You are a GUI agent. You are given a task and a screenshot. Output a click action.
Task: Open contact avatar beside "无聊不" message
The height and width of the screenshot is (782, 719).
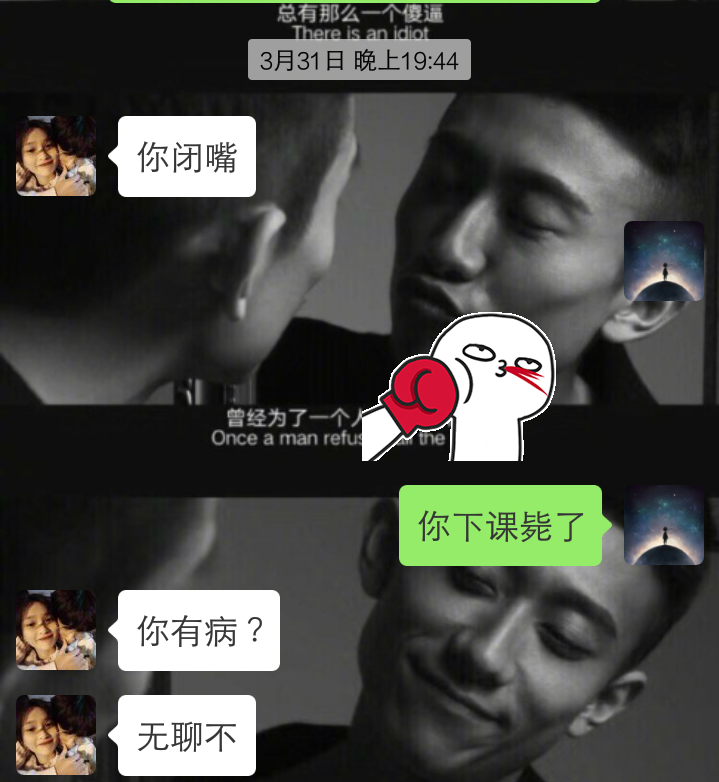pos(56,735)
